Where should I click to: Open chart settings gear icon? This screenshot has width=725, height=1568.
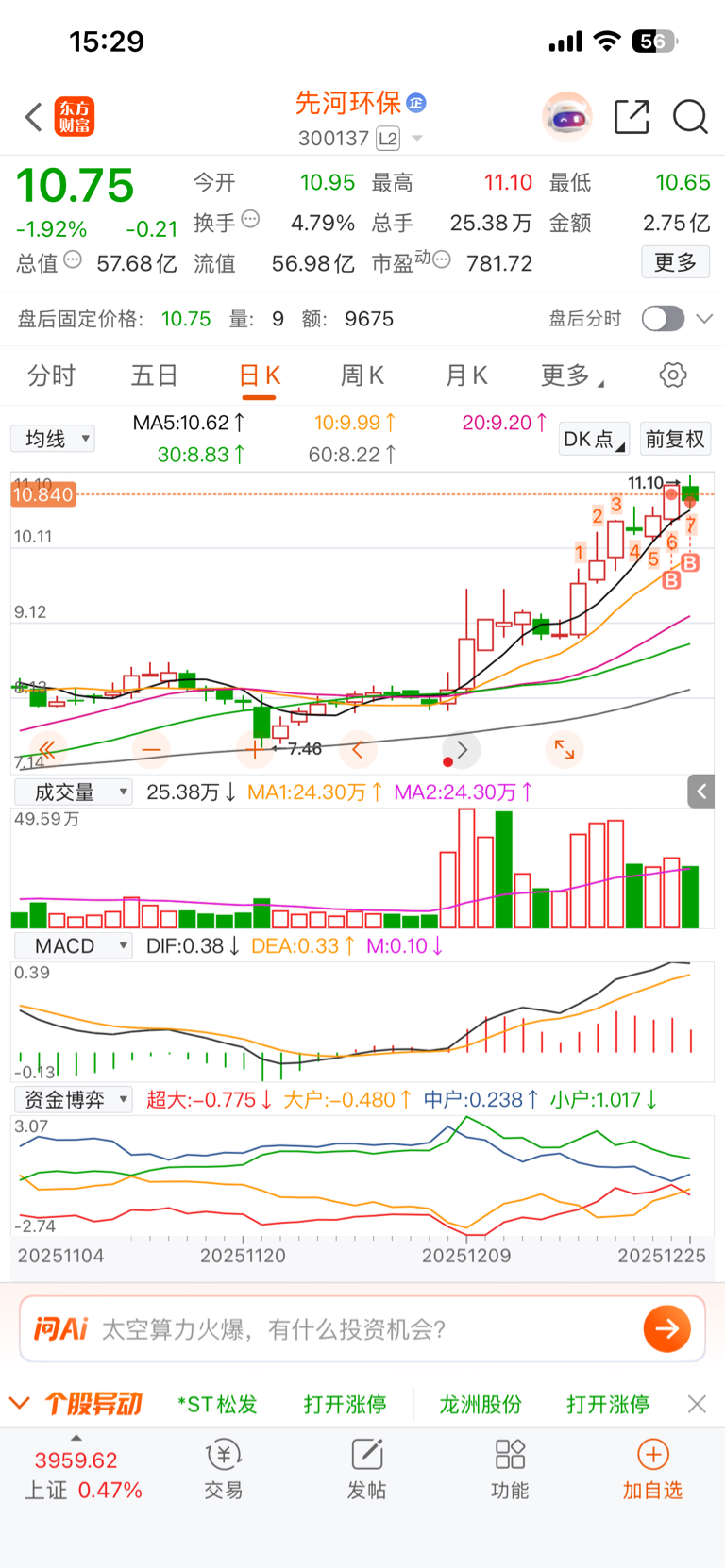coord(672,375)
